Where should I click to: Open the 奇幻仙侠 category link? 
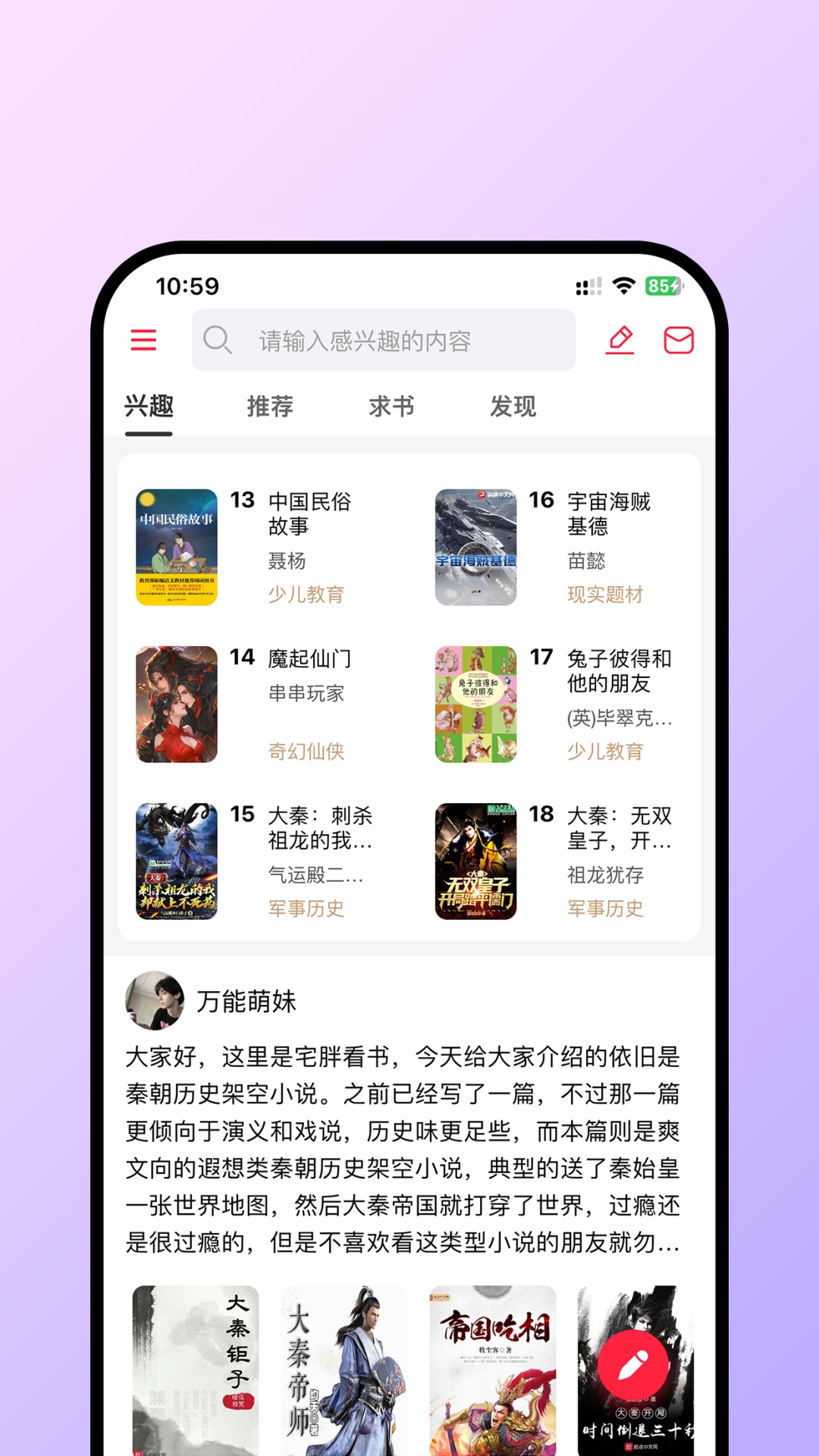tap(306, 752)
